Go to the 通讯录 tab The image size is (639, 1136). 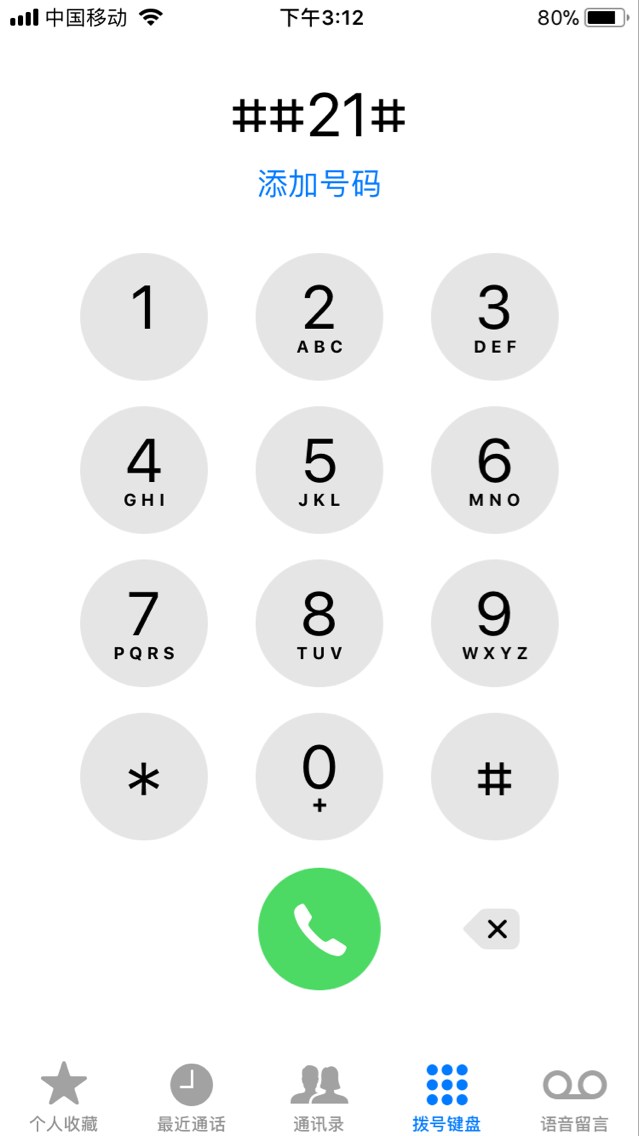point(319,1097)
